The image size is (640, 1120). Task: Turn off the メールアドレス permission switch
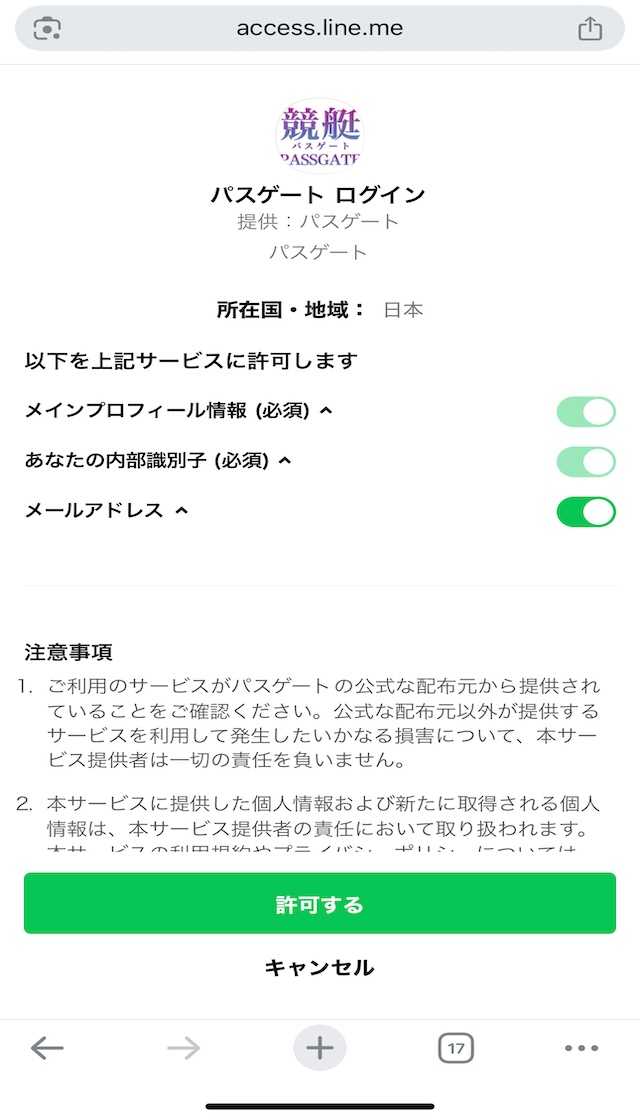[x=586, y=511]
